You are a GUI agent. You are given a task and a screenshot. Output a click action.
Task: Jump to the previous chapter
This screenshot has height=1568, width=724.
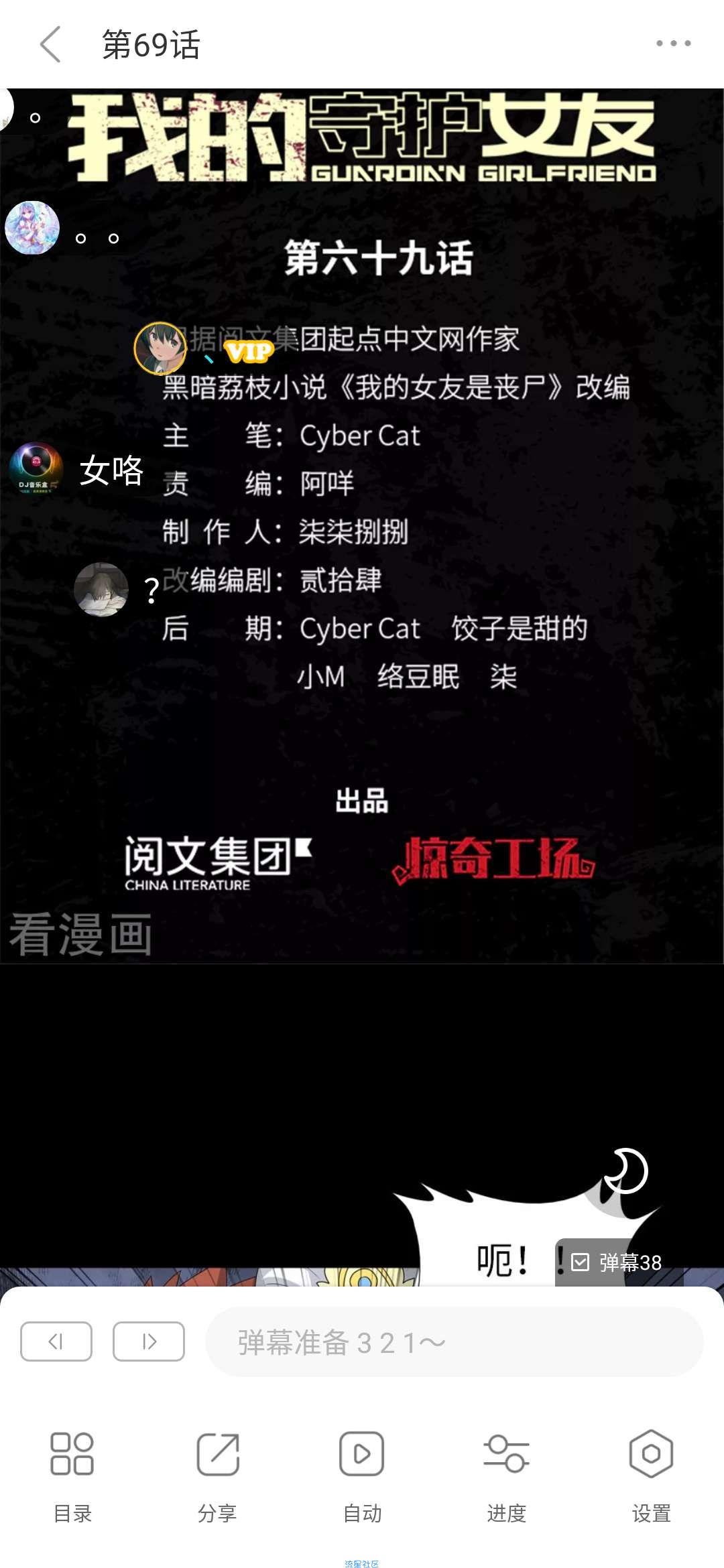pyautogui.click(x=56, y=1341)
